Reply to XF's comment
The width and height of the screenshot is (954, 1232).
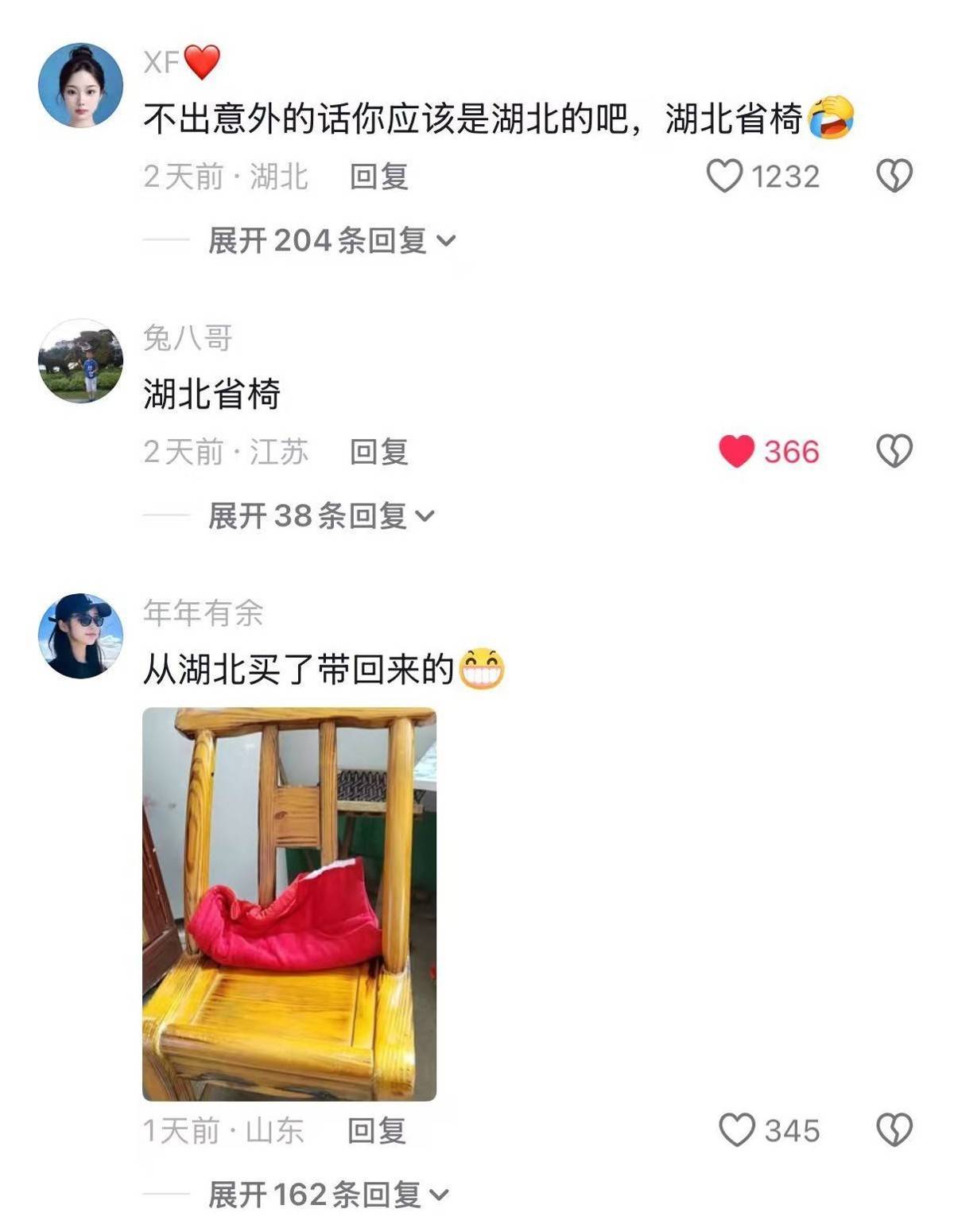click(378, 177)
